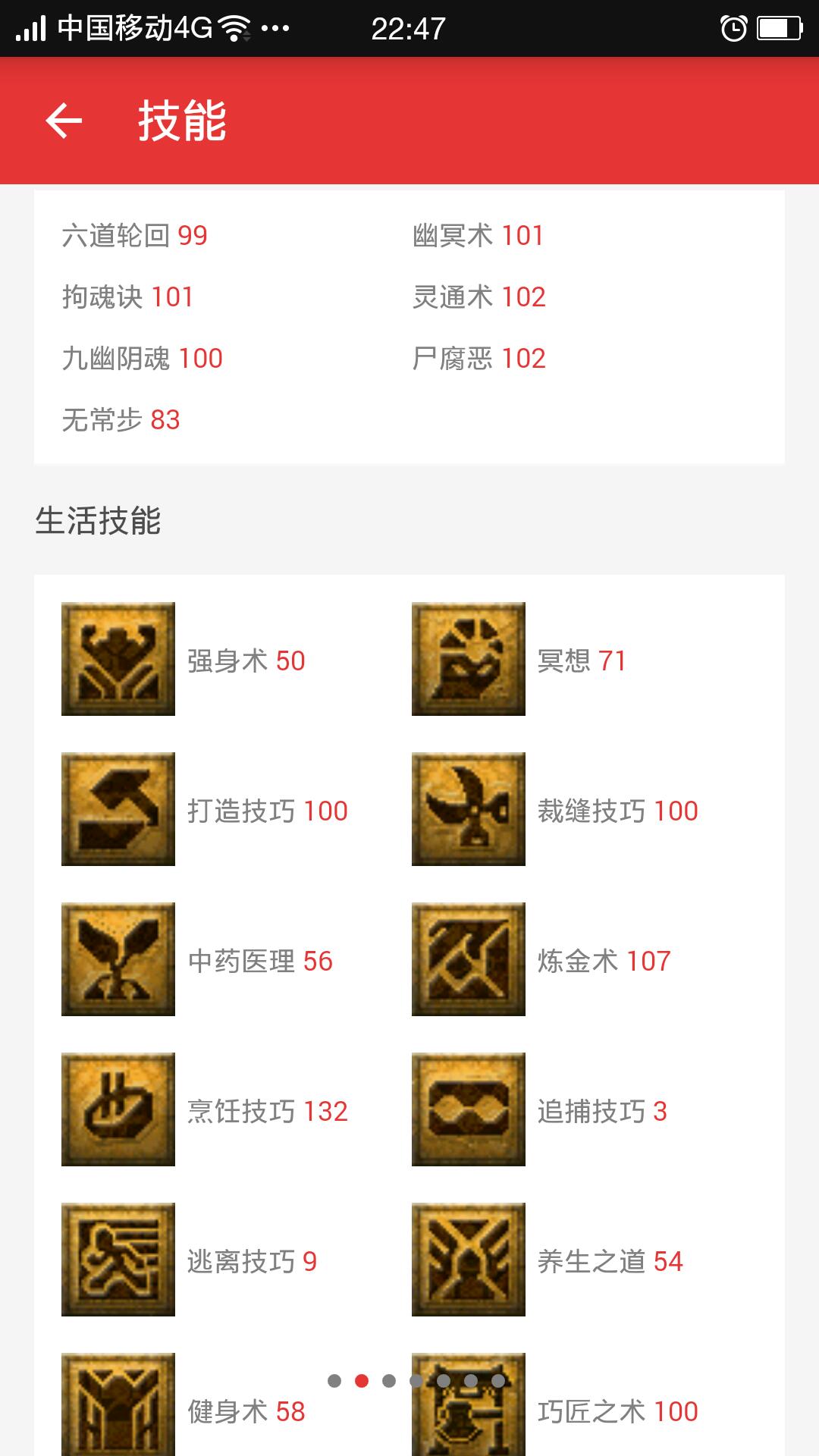This screenshot has width=819, height=1456.
Task: Open the 强身术 skill icon
Action: coord(118,659)
